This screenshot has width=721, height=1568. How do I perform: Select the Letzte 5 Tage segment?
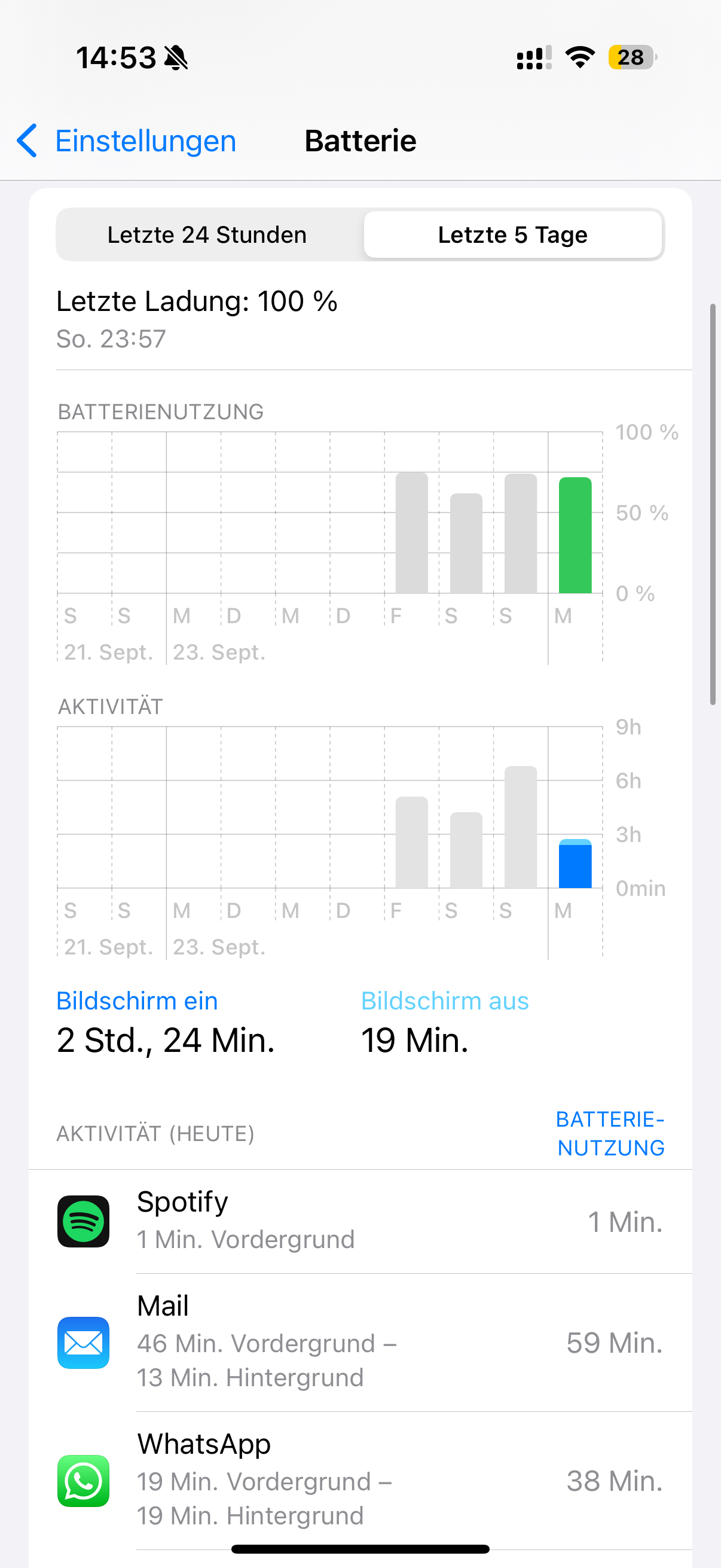[x=512, y=235]
